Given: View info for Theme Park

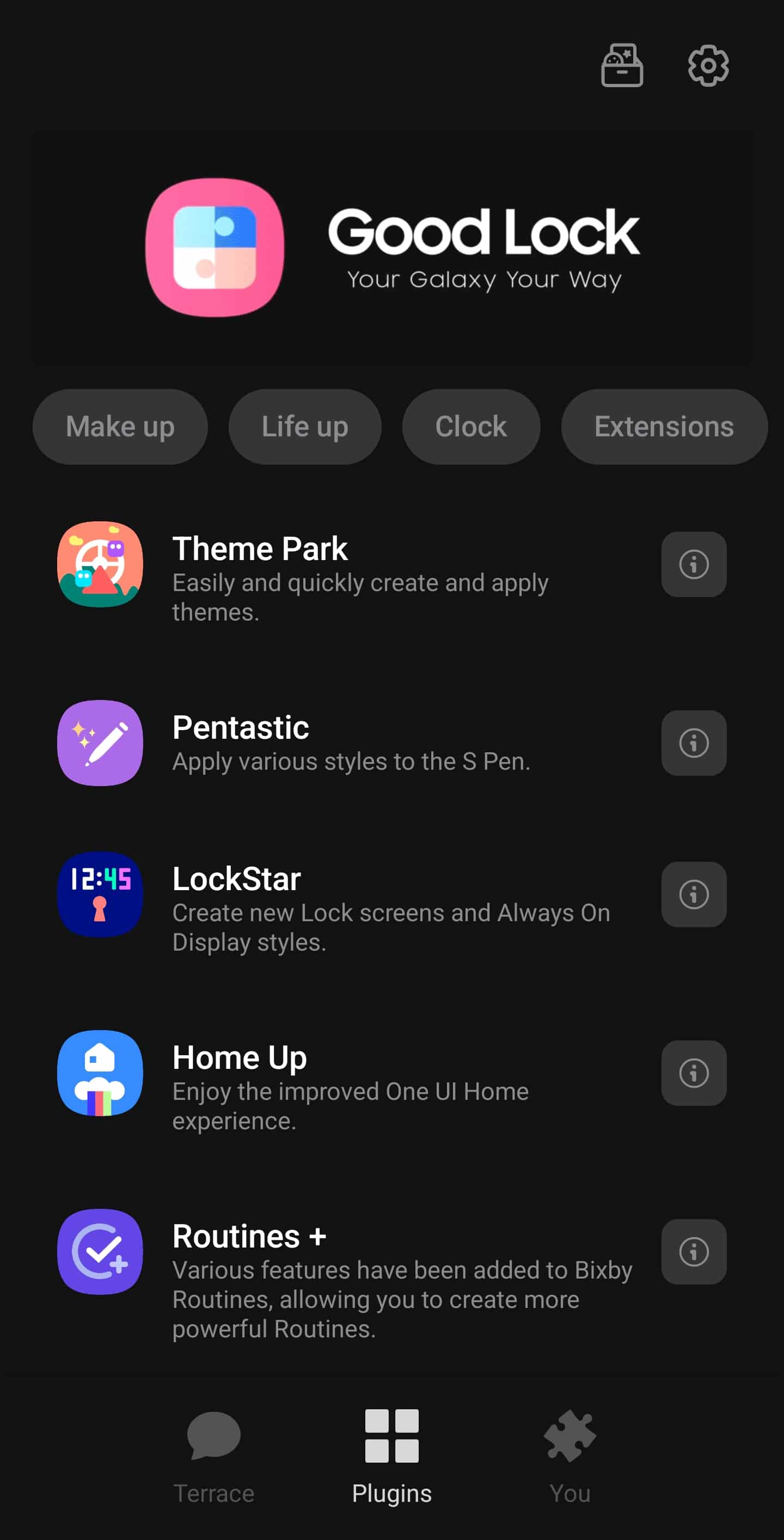Looking at the screenshot, I should click(694, 564).
